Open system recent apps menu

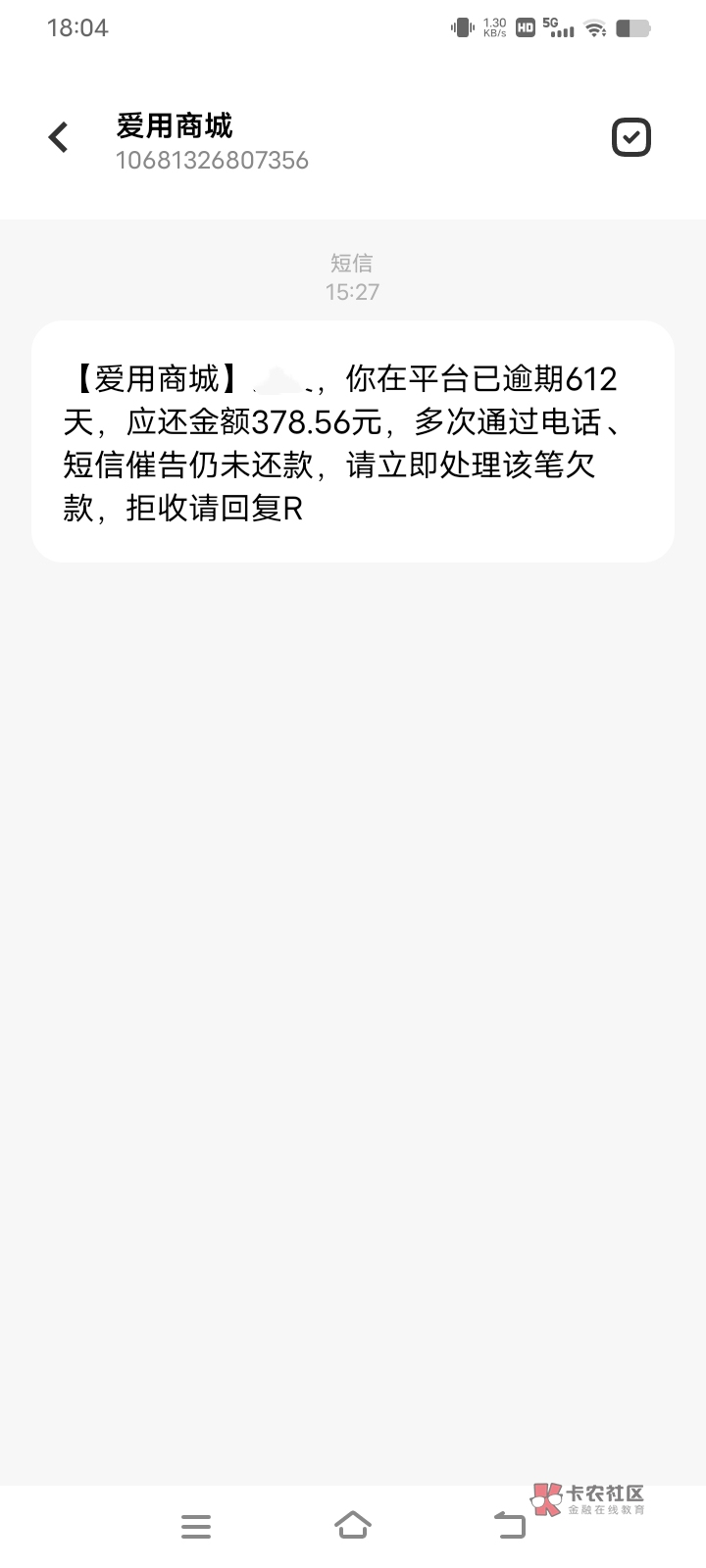(x=196, y=1526)
